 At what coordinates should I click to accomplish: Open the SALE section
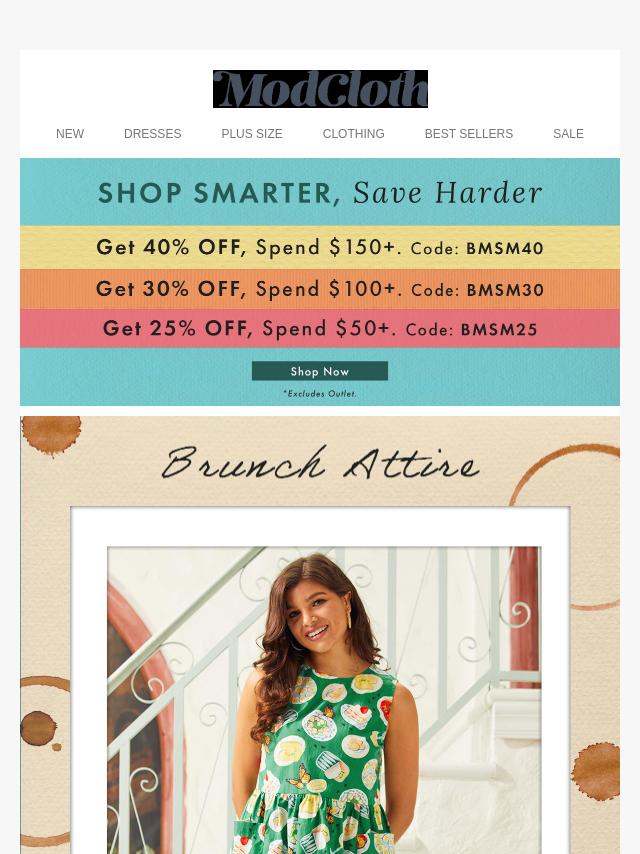[568, 134]
